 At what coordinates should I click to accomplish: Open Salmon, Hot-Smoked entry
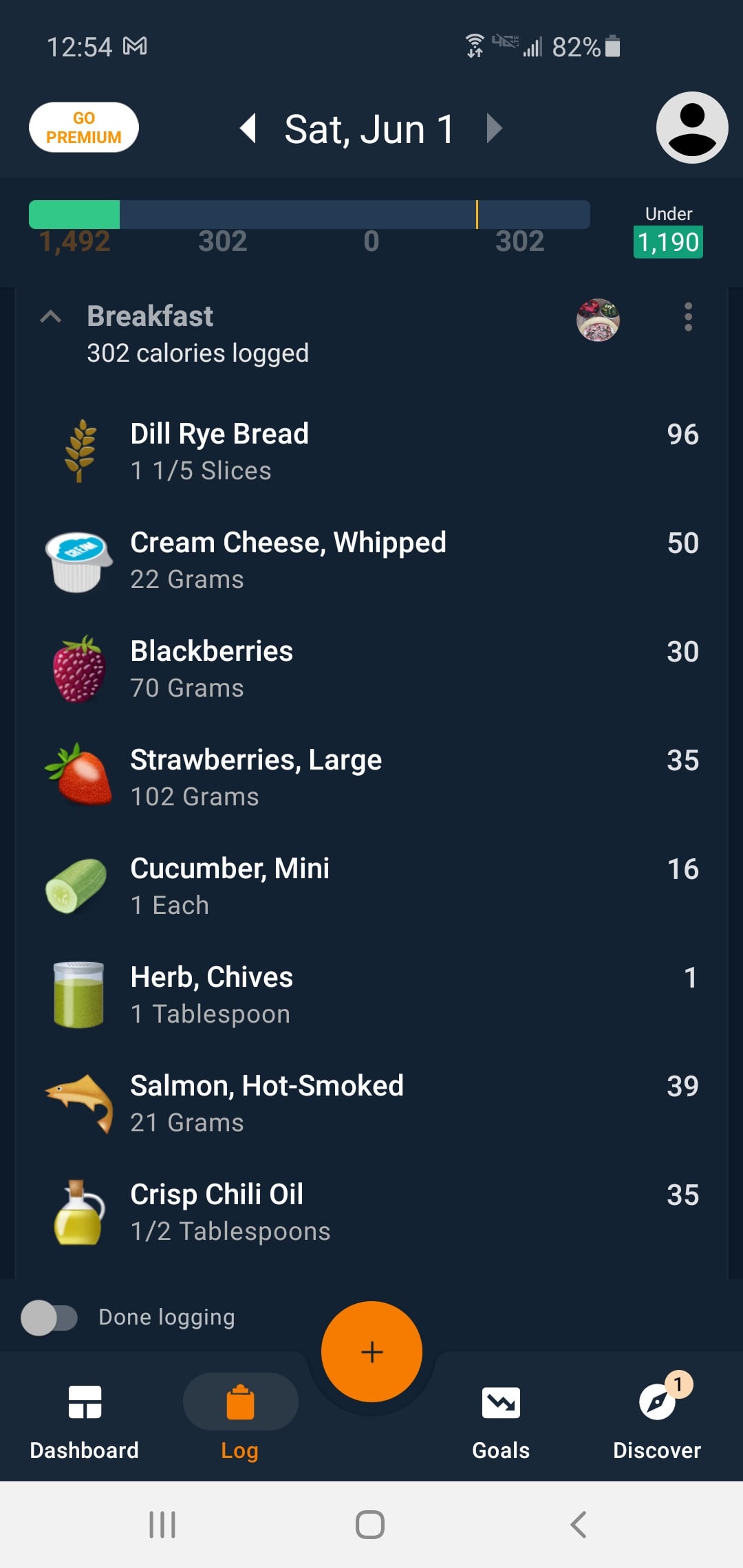(x=371, y=1104)
